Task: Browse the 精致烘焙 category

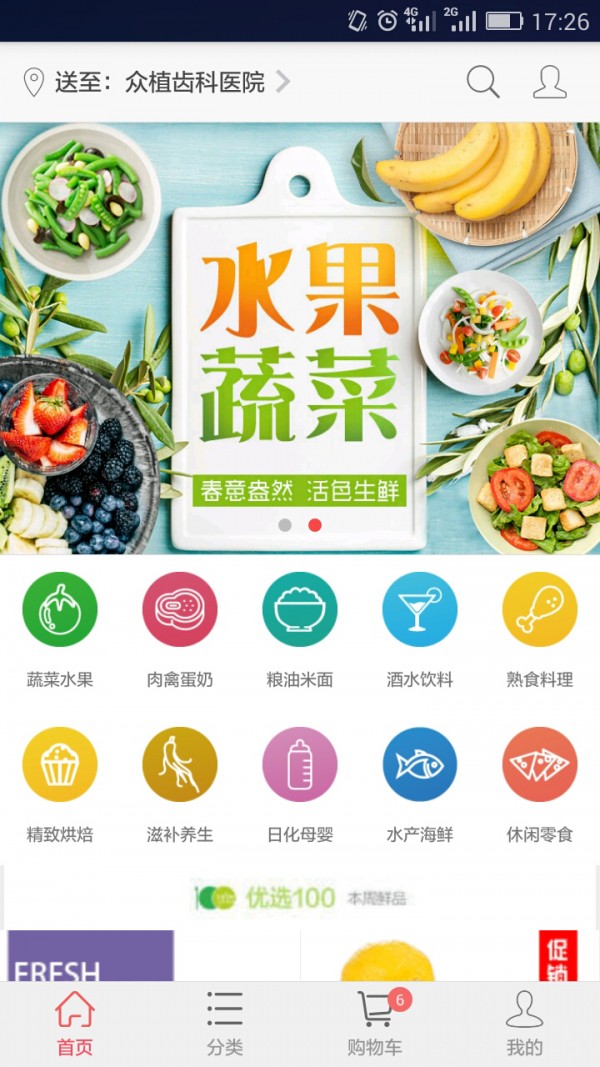Action: click(x=60, y=785)
